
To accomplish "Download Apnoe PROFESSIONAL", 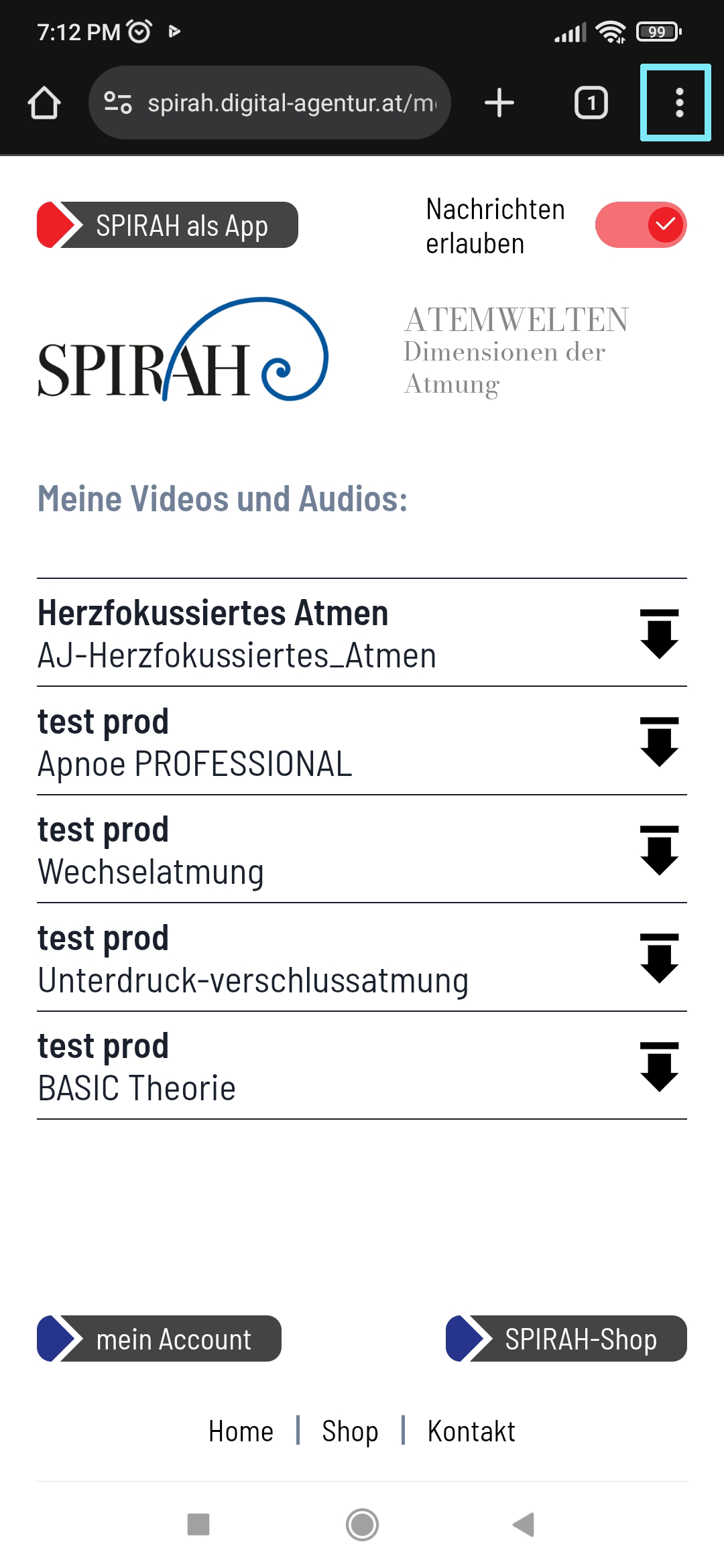I will click(660, 742).
